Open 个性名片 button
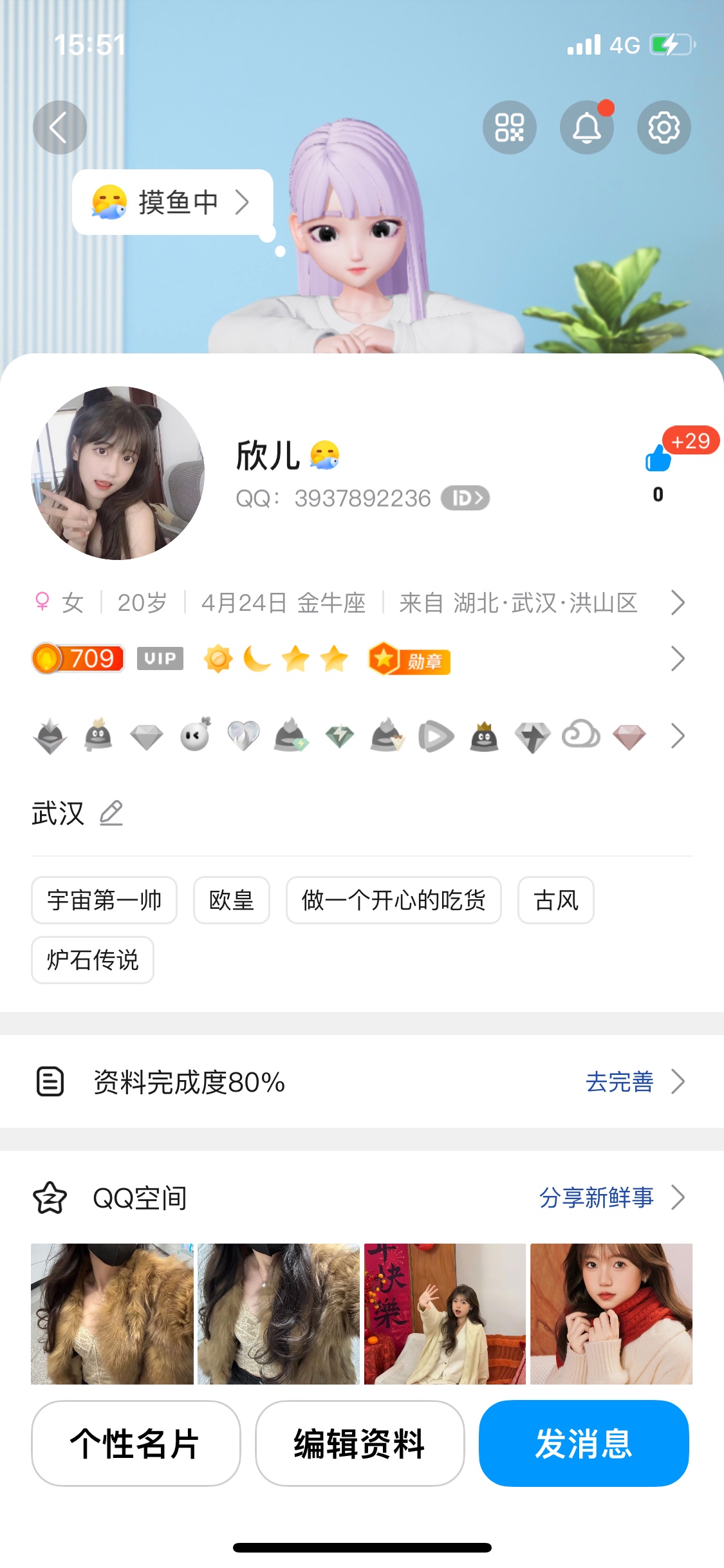The width and height of the screenshot is (724, 1568). point(136,1443)
